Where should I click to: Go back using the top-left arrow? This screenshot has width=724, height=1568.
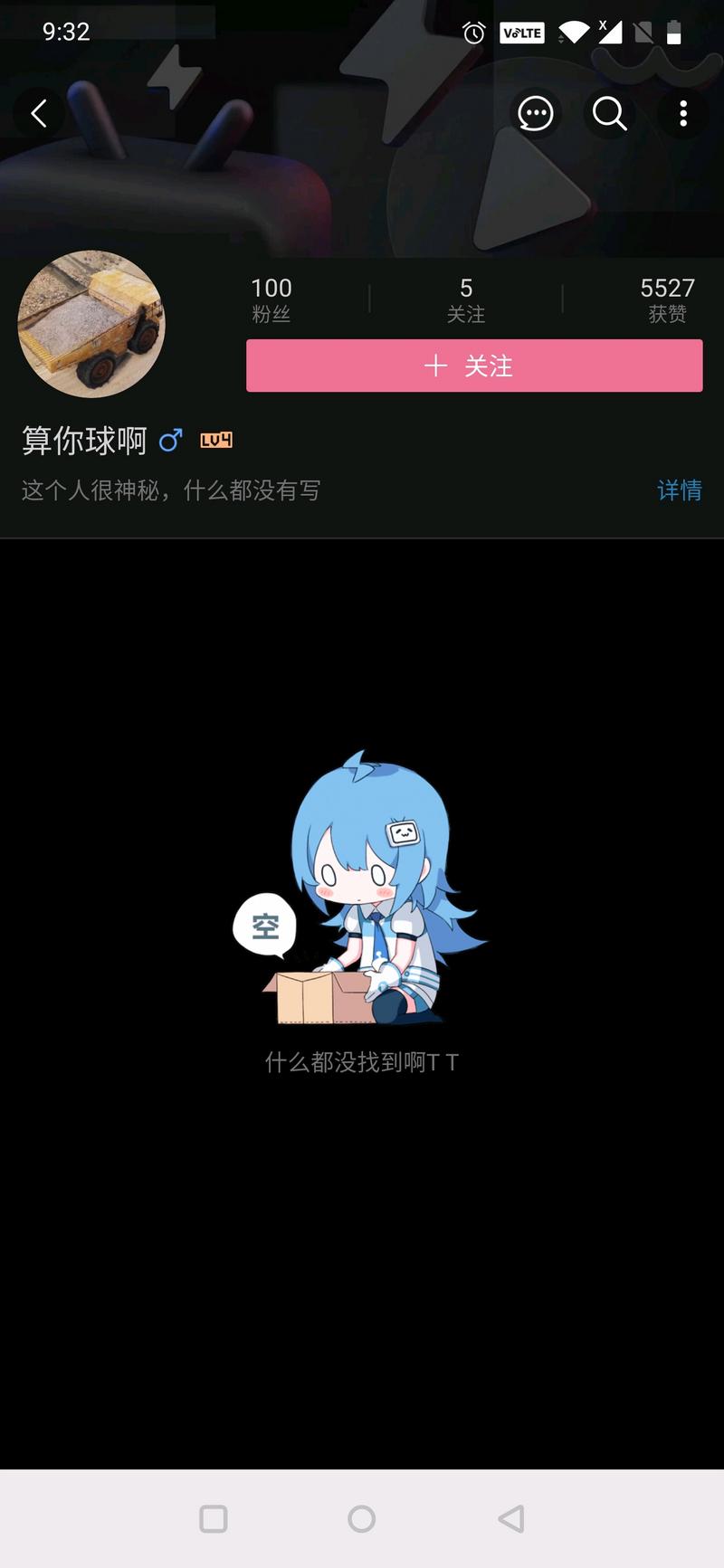(39, 114)
